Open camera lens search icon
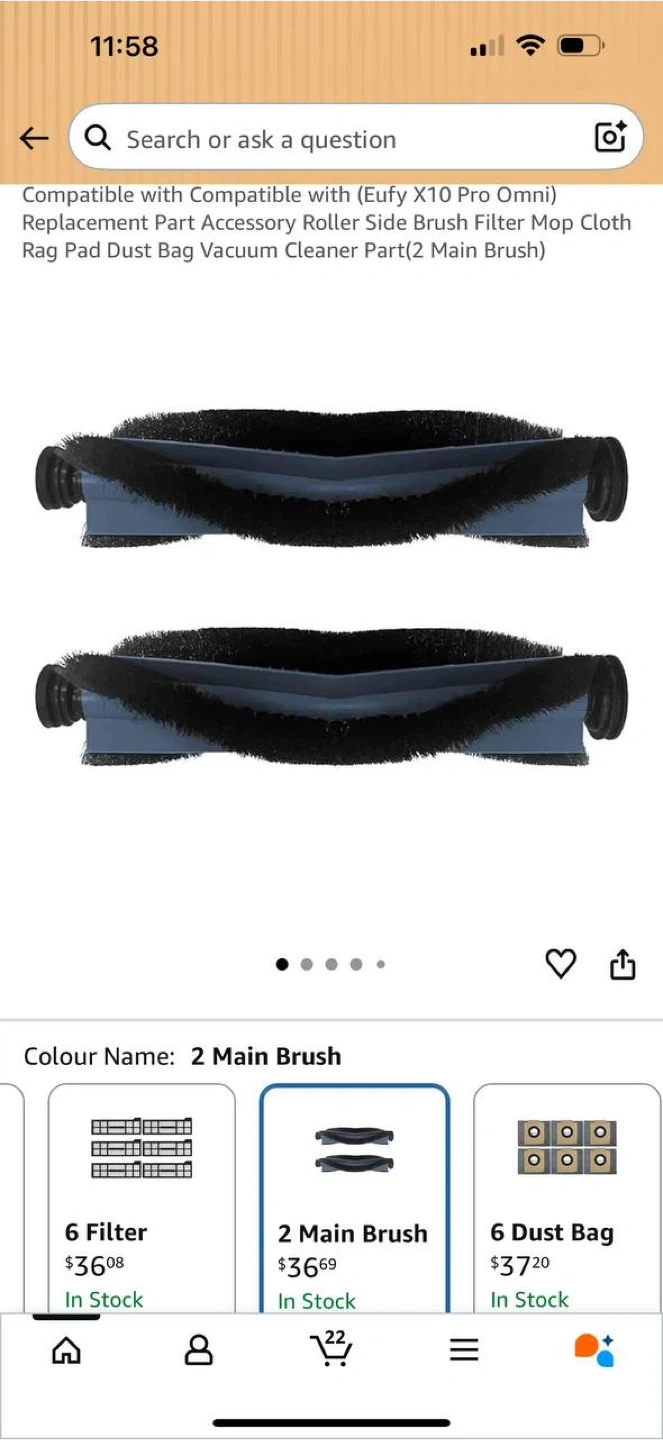The height and width of the screenshot is (1440, 663). coord(610,138)
